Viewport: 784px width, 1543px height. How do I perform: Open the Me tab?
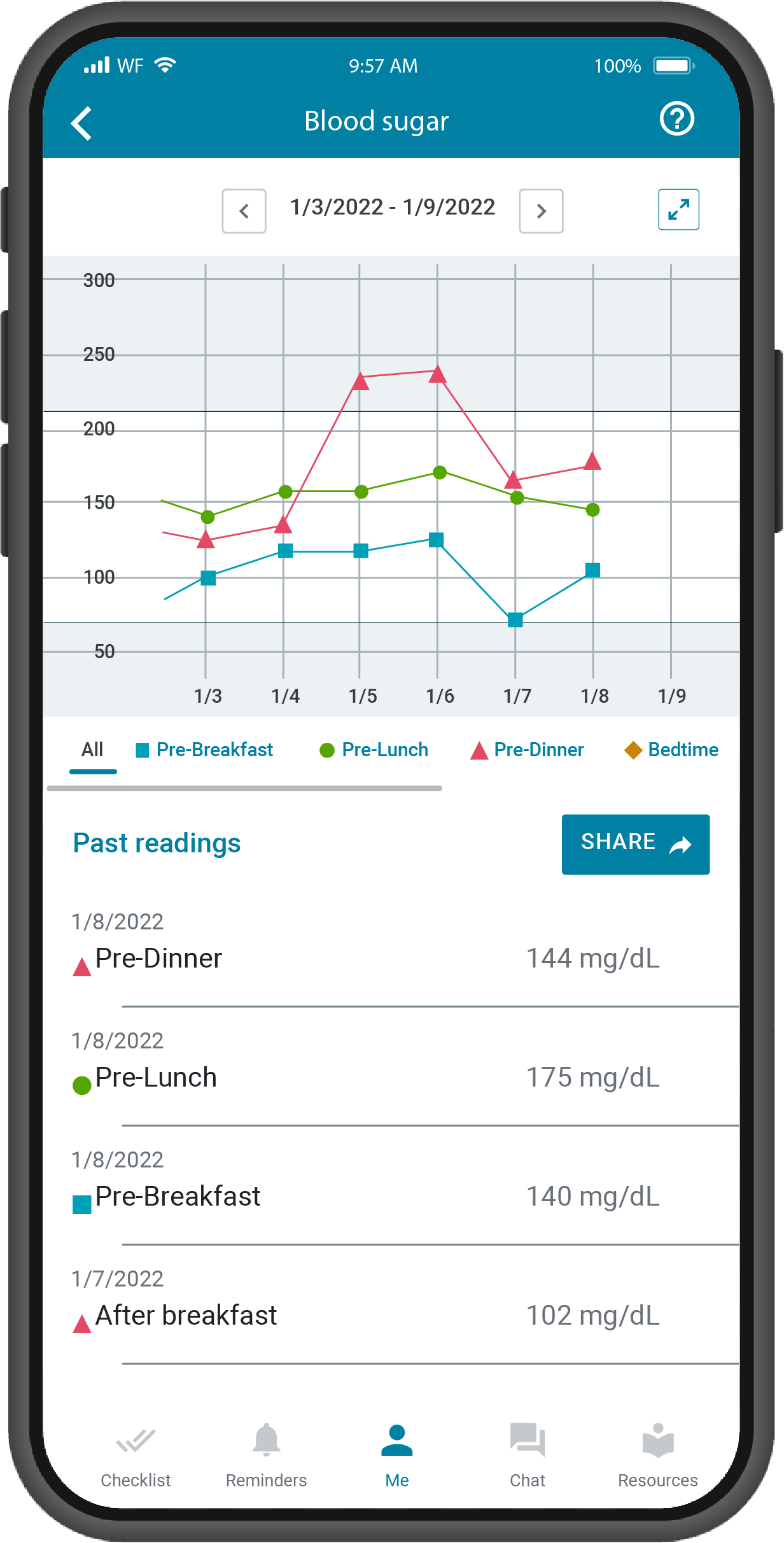point(397,1455)
